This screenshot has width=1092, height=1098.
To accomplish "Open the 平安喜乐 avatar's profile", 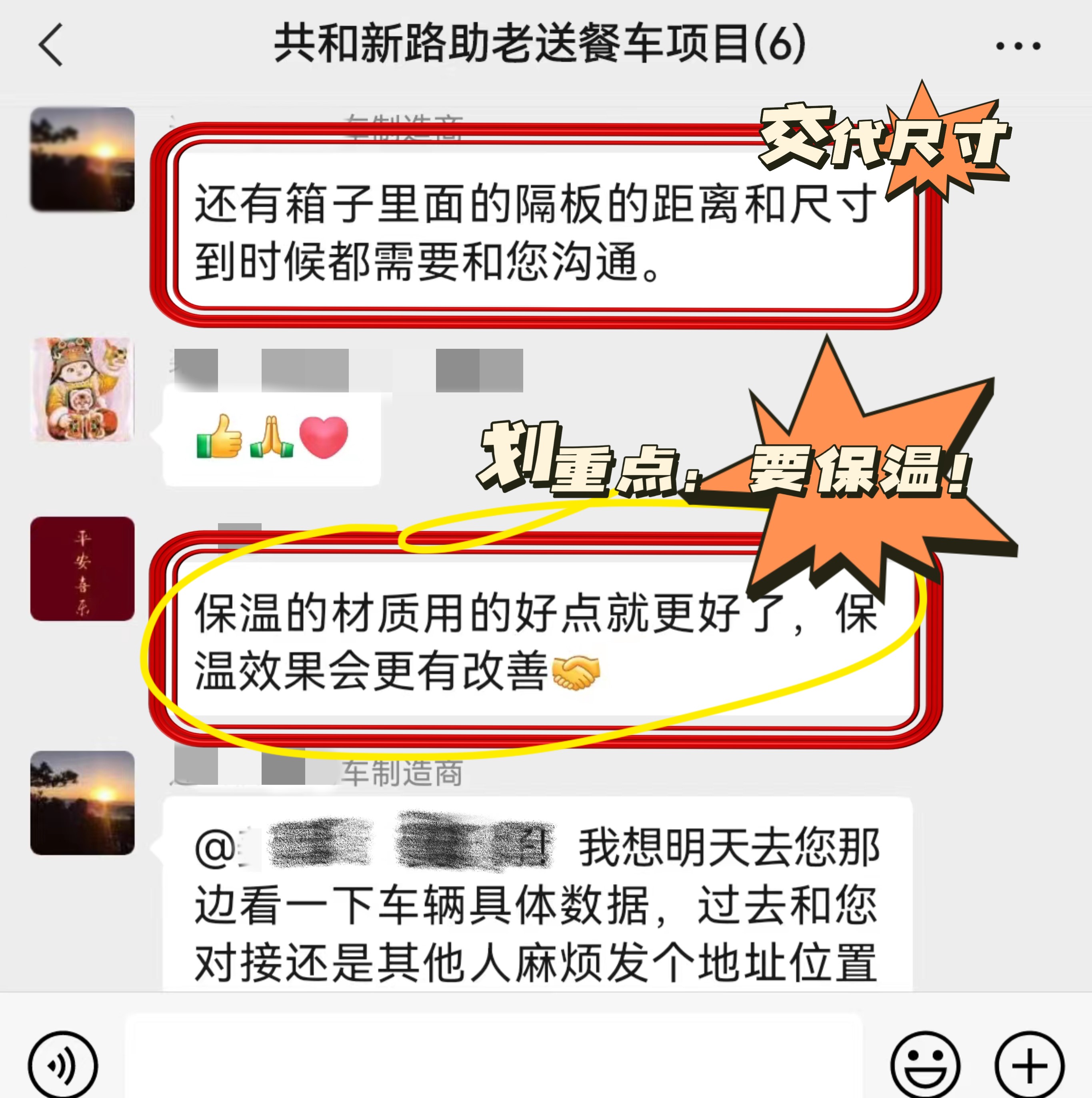I will (82, 568).
